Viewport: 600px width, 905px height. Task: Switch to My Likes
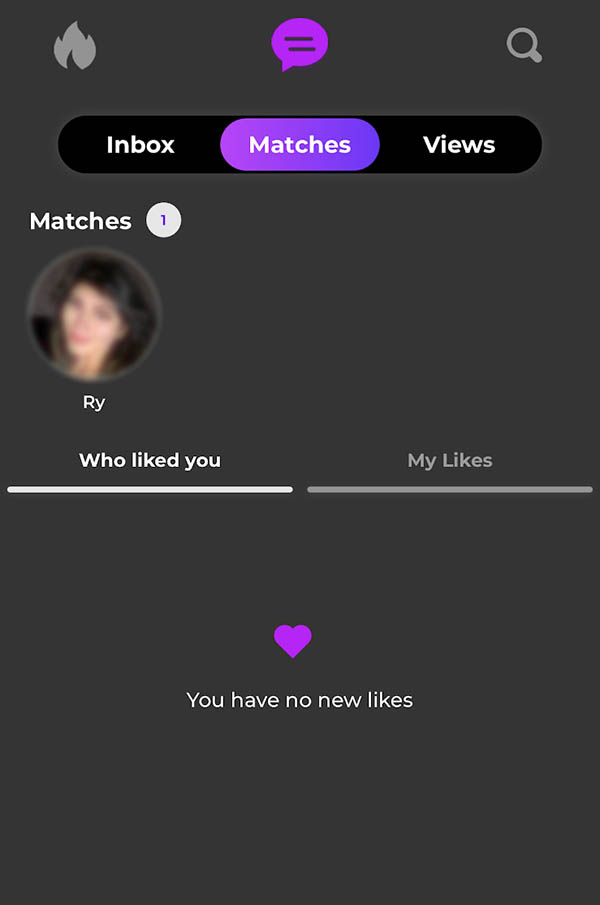[x=450, y=461]
